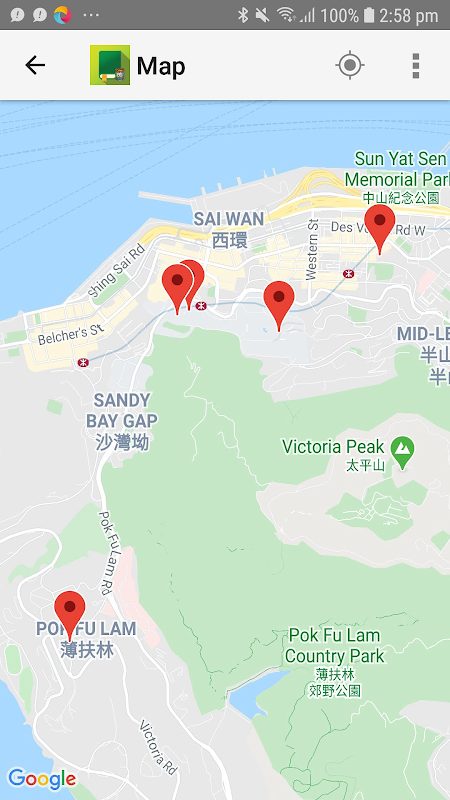Go back using the arrow icon
Image resolution: width=450 pixels, height=800 pixels.
click(x=35, y=65)
